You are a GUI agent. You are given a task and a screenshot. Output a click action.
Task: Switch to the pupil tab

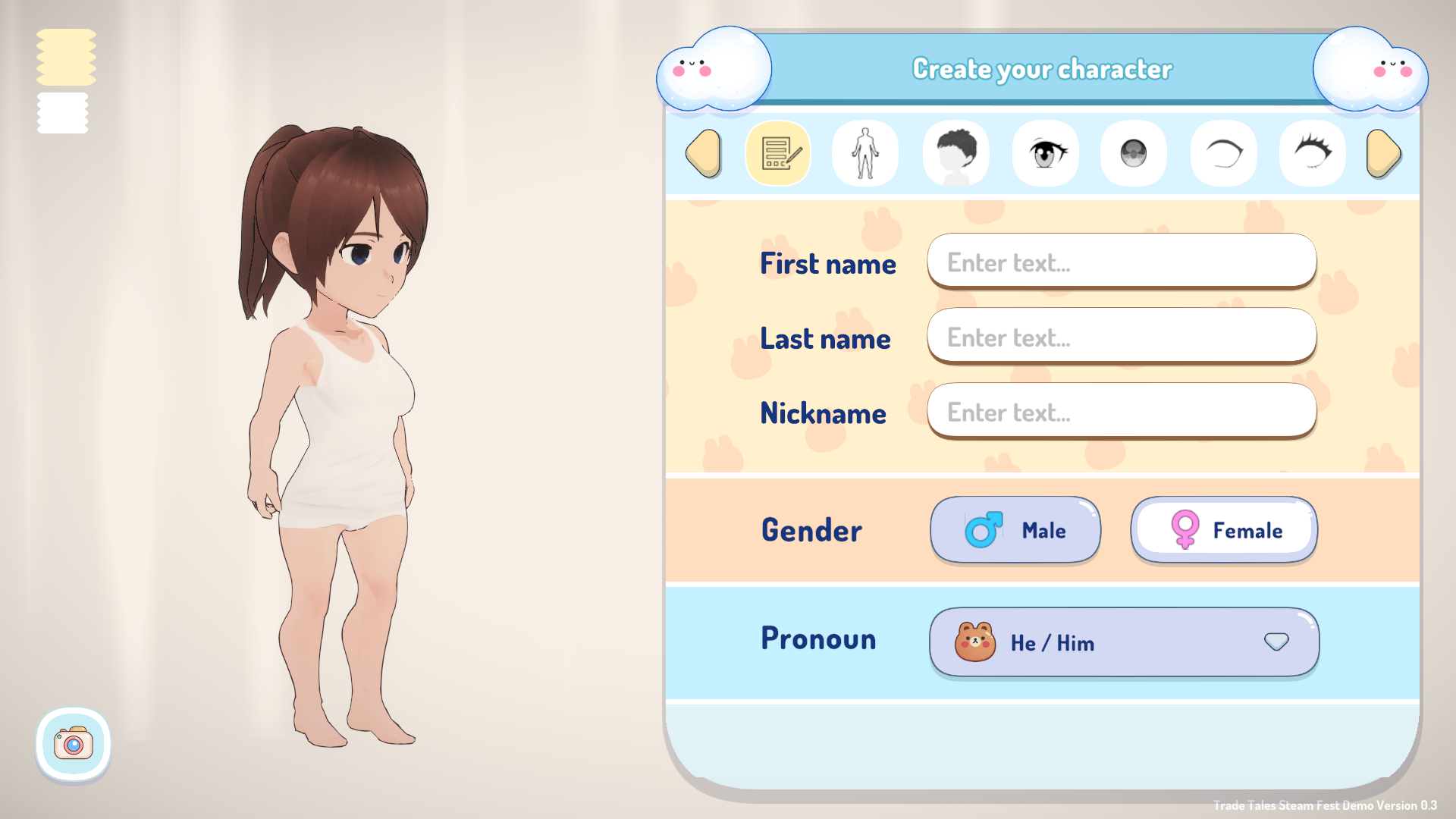click(1134, 153)
